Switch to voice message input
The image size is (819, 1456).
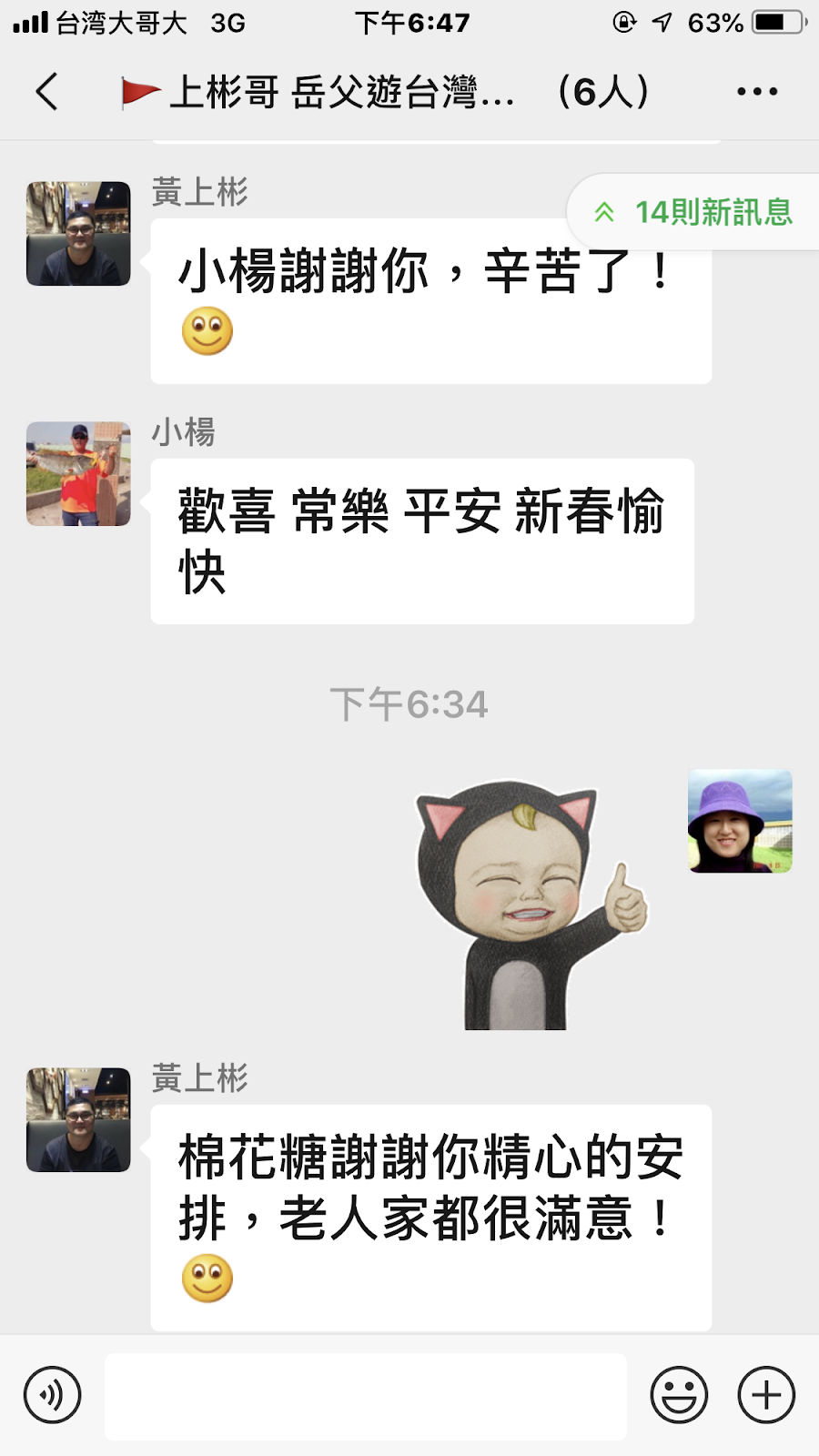(53, 1395)
